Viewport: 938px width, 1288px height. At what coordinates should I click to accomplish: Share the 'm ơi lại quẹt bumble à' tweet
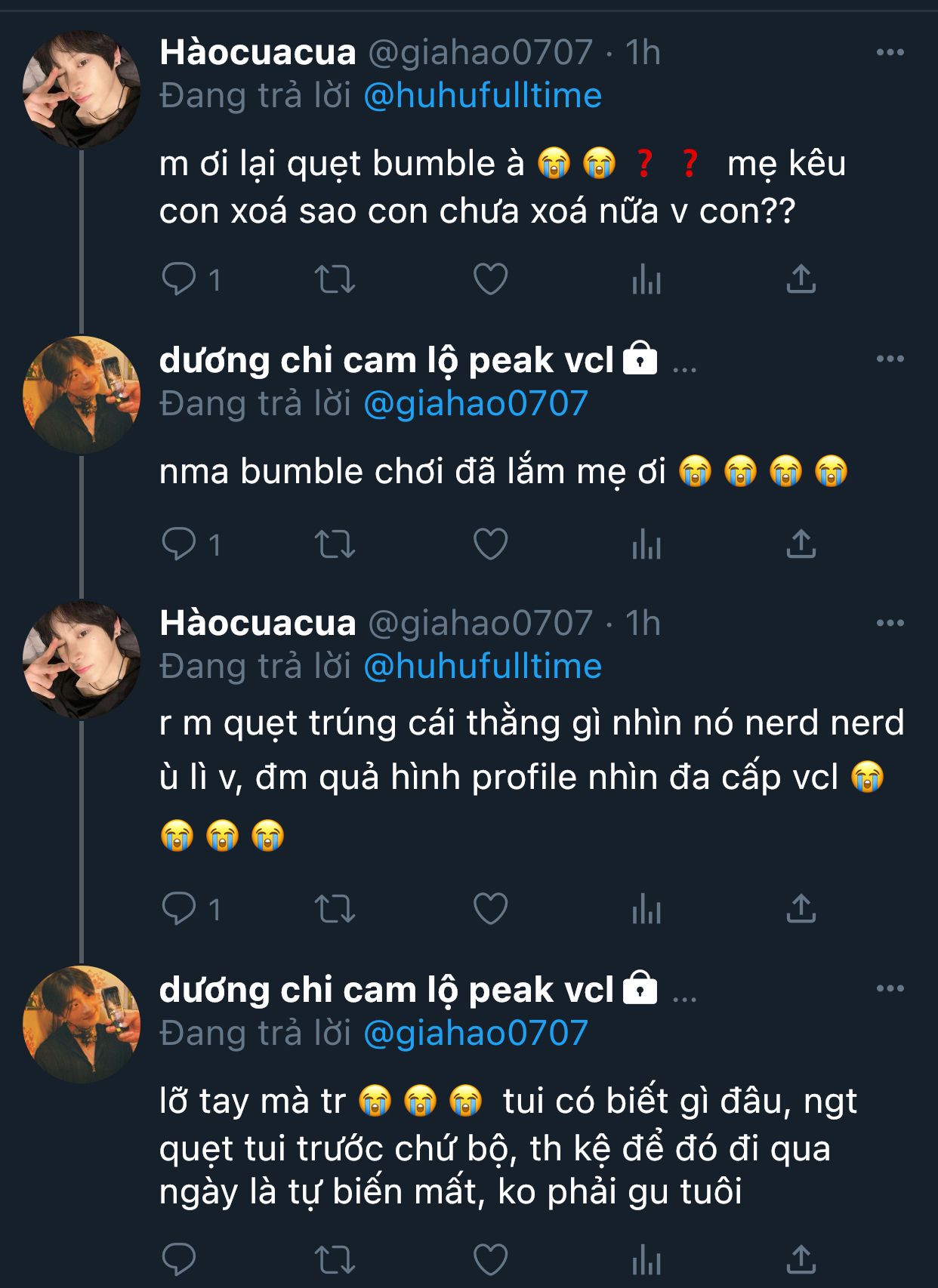click(x=801, y=280)
